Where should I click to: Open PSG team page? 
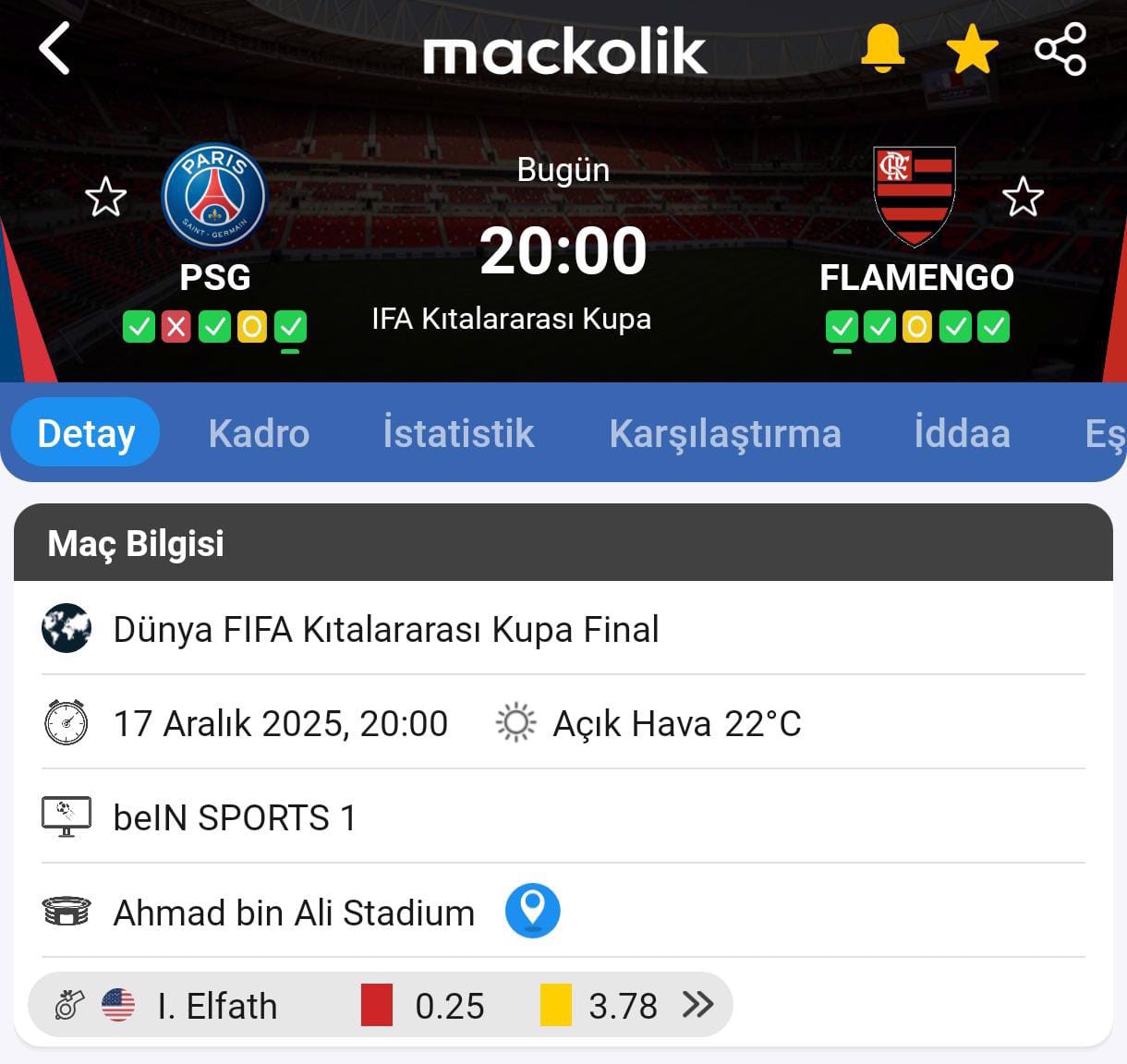tap(214, 196)
